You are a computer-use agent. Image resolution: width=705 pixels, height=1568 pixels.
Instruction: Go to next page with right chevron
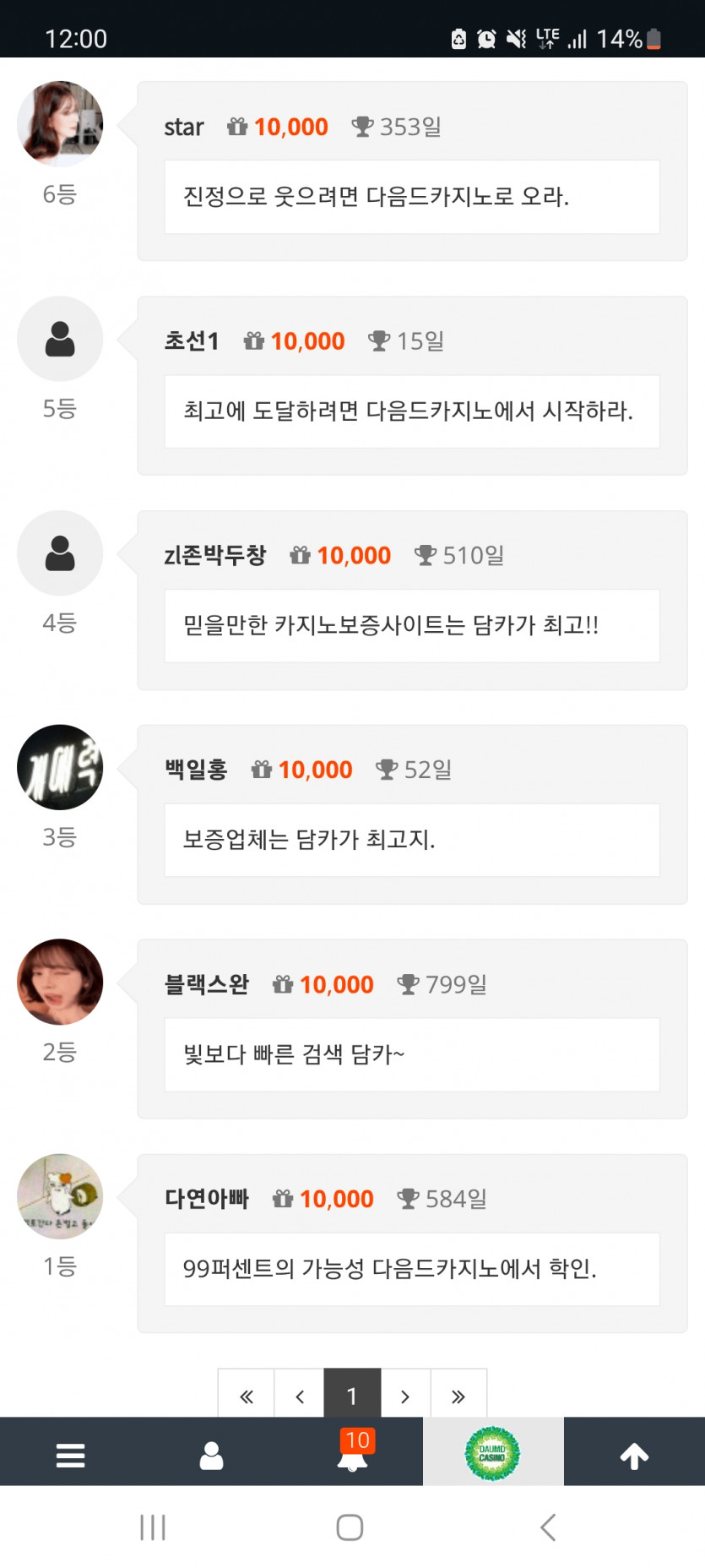(x=405, y=1396)
